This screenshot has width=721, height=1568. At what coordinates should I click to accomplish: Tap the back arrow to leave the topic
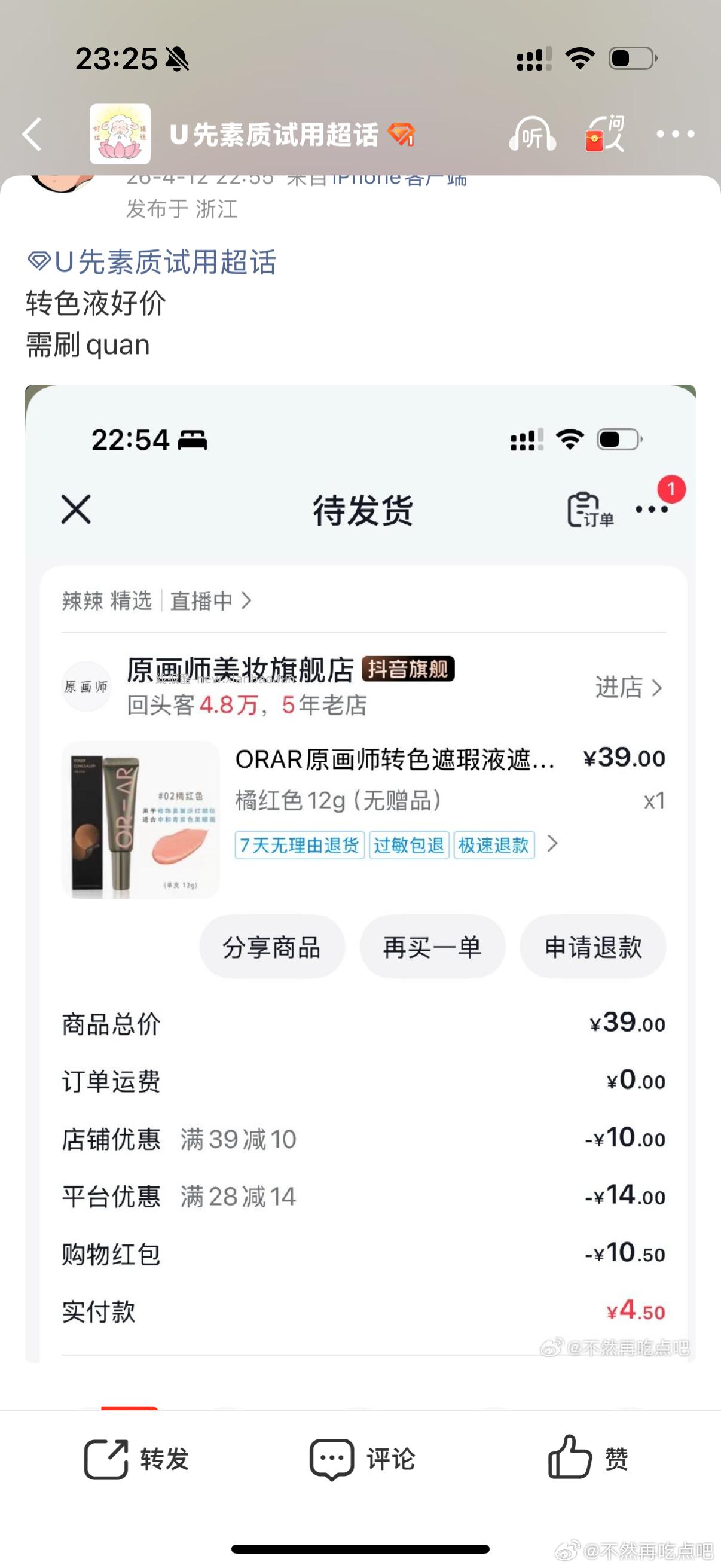[32, 135]
